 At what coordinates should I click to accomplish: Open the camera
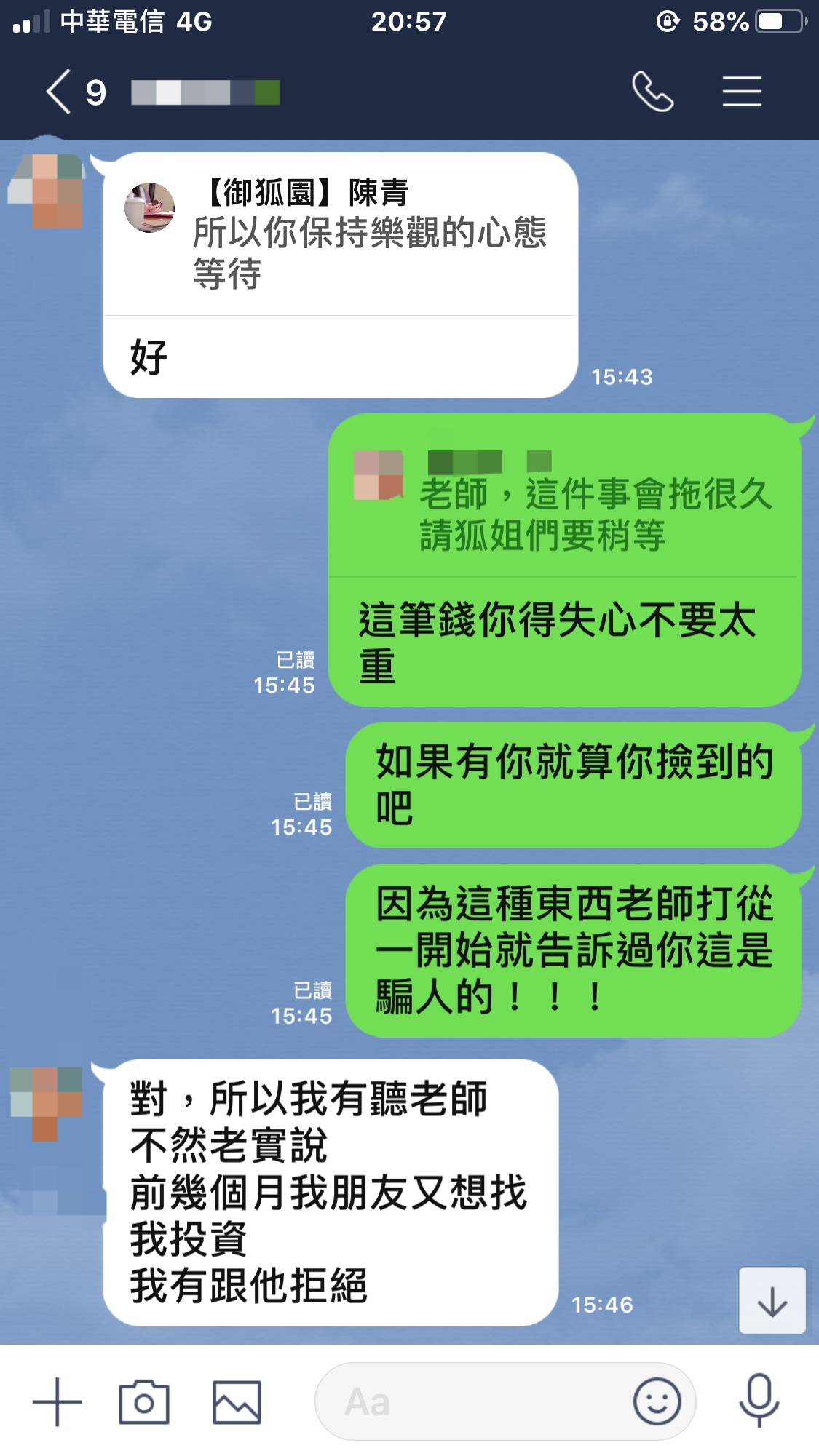[x=144, y=1401]
